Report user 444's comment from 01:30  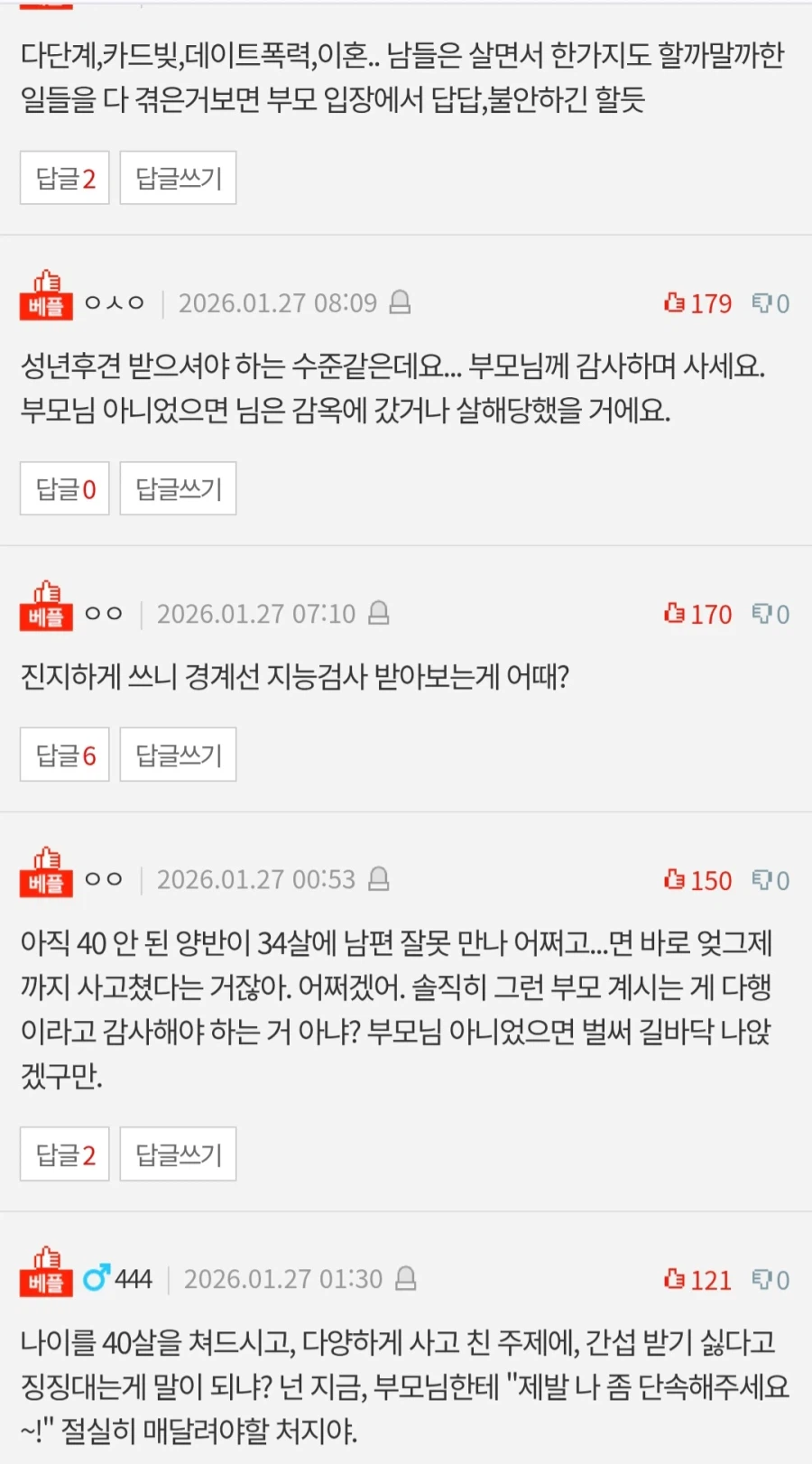coord(406,1278)
